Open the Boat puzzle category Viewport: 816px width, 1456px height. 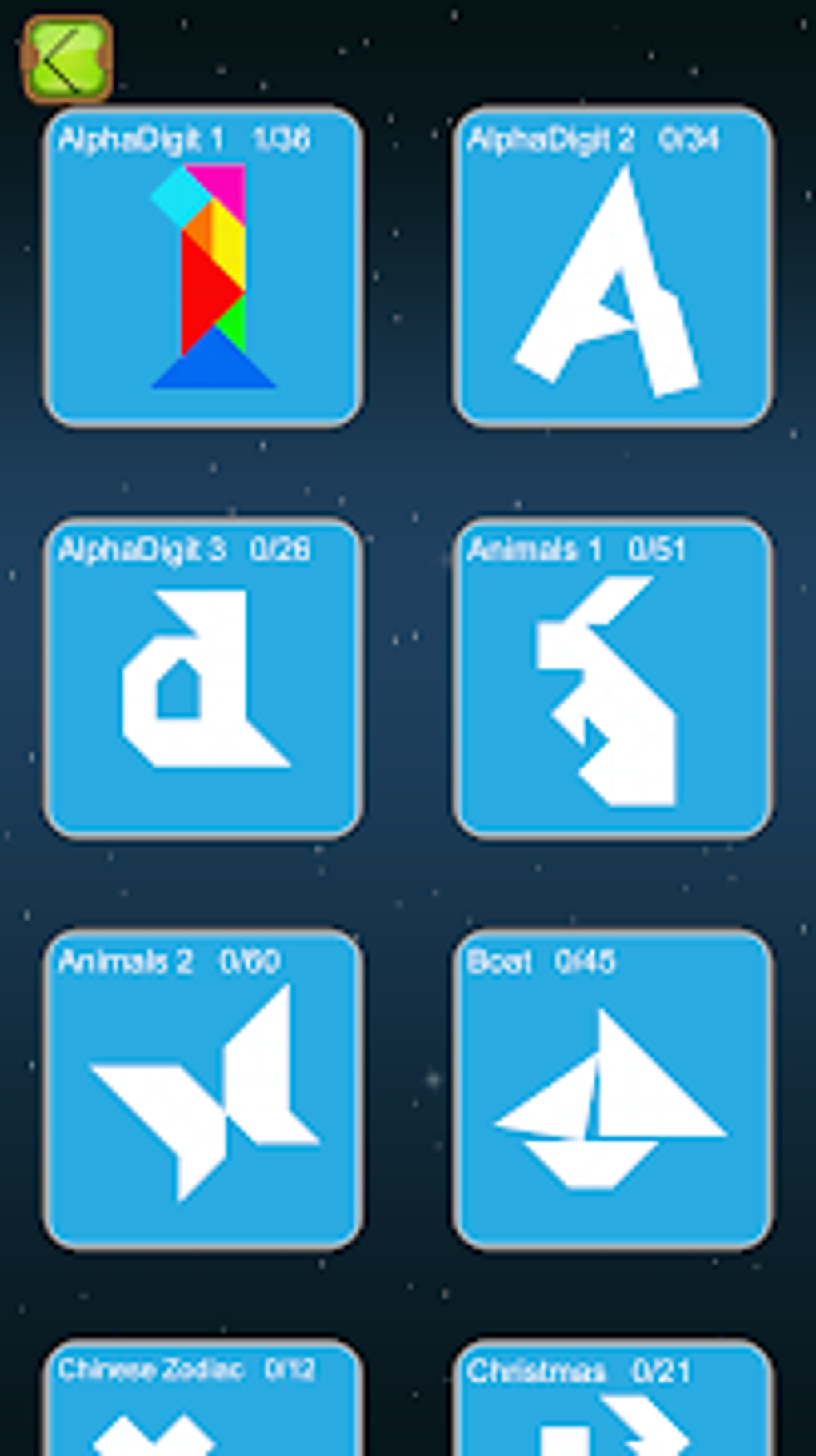point(613,1089)
